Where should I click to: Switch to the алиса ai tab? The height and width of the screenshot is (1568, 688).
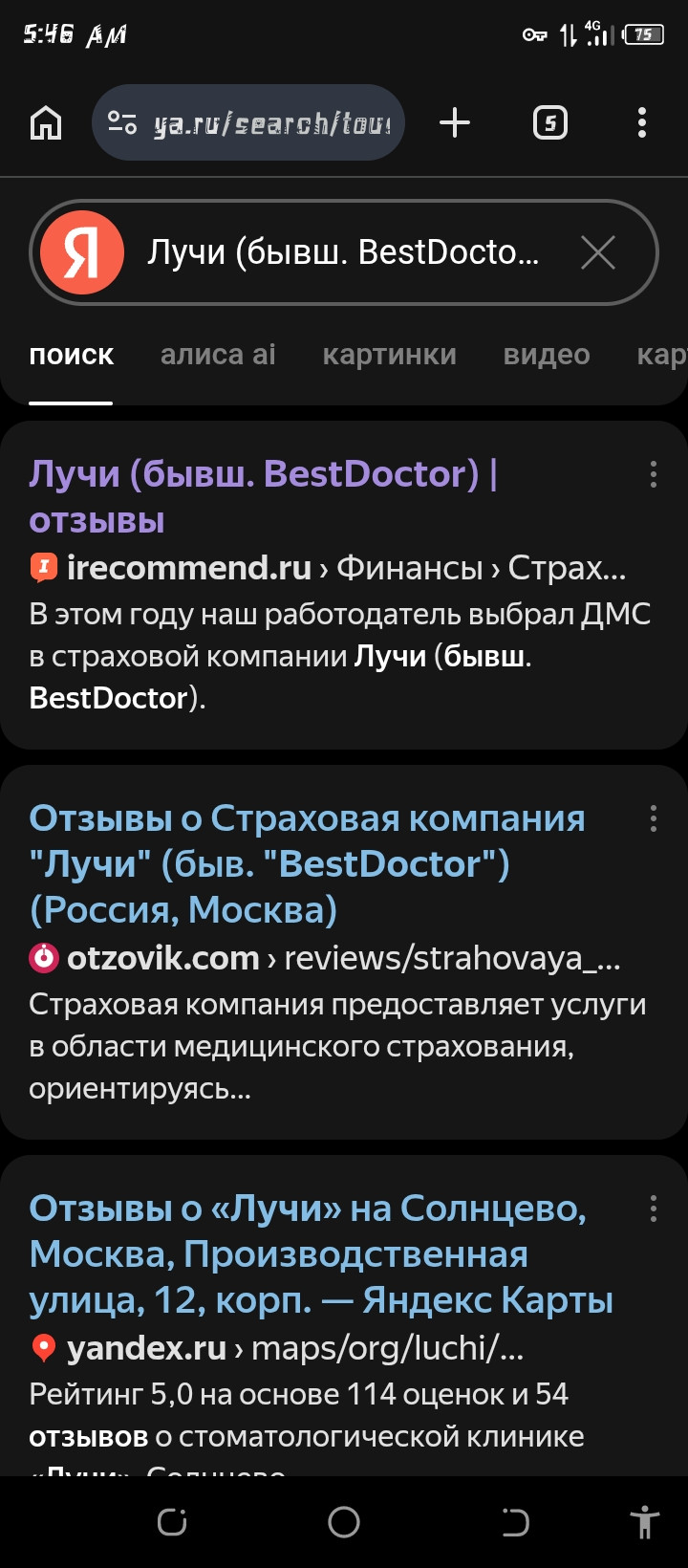click(x=218, y=355)
